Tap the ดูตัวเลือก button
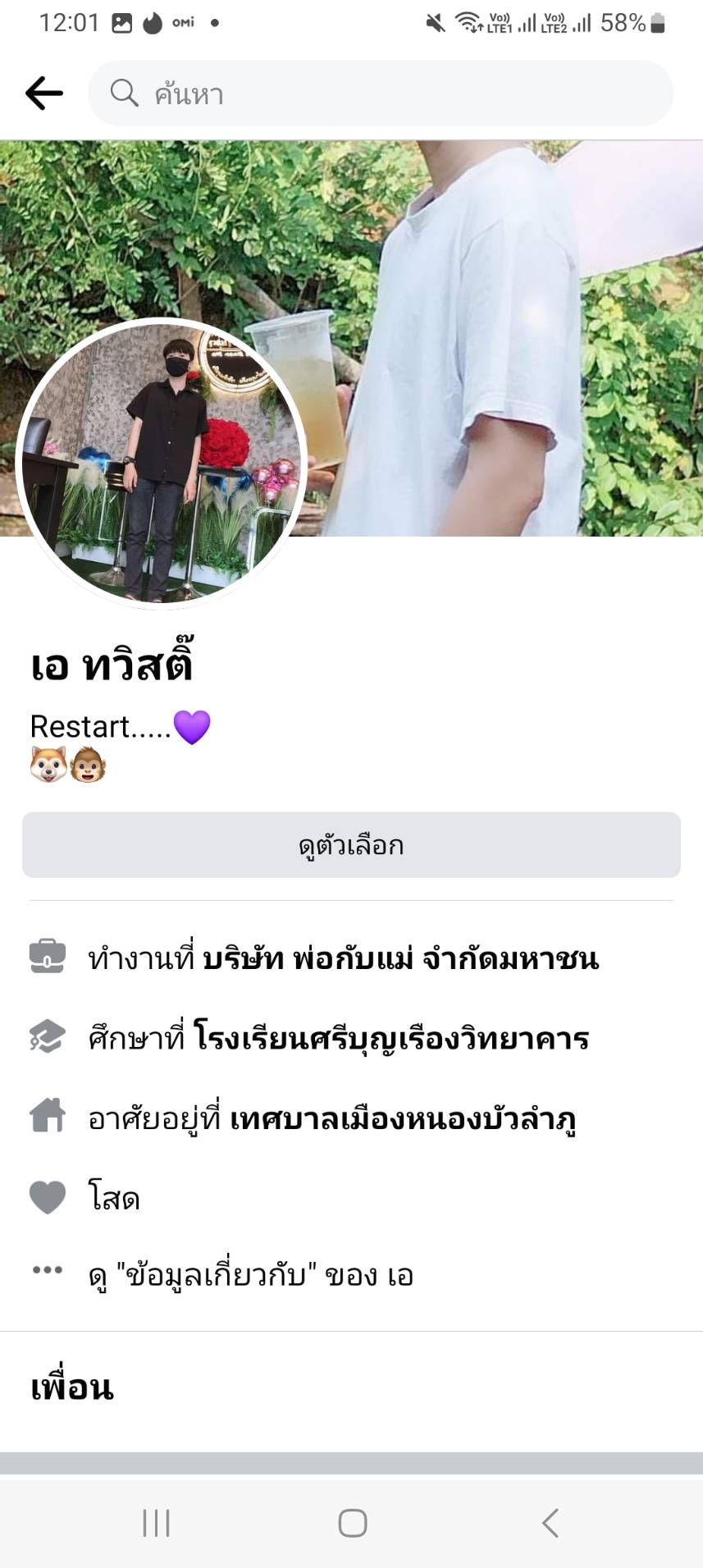 [x=351, y=845]
